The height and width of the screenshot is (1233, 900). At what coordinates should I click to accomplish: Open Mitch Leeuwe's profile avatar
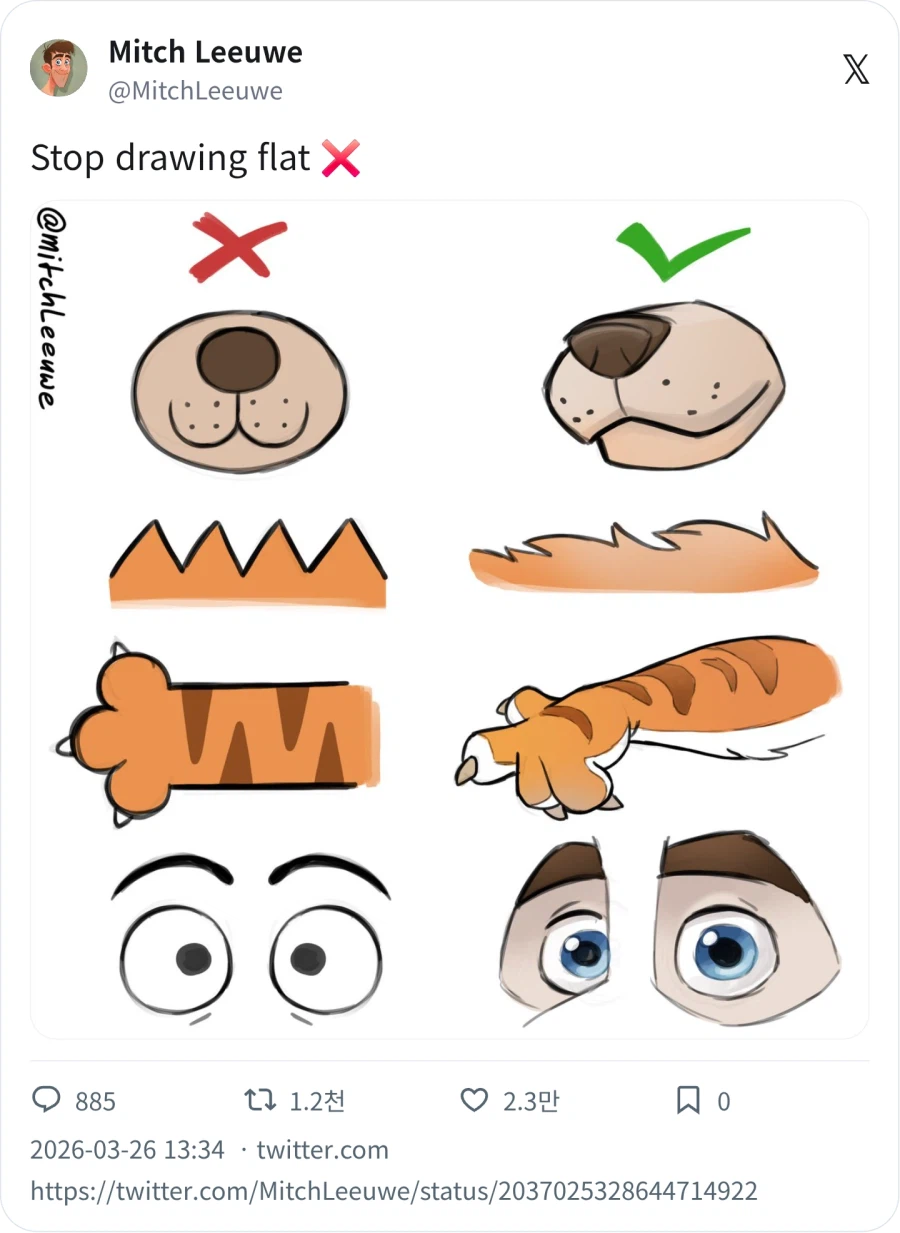[x=59, y=69]
